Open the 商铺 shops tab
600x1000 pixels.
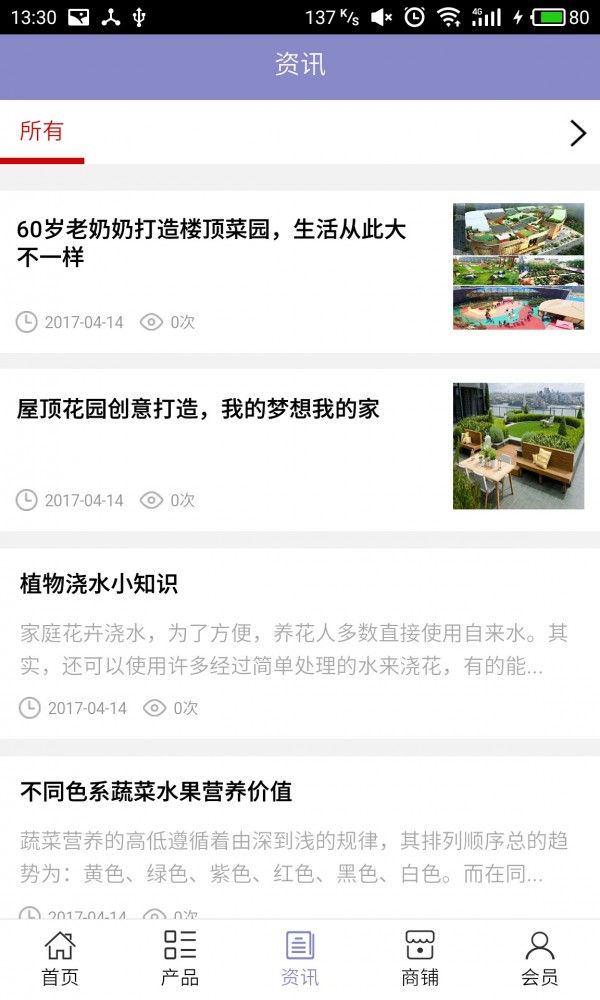(420, 958)
